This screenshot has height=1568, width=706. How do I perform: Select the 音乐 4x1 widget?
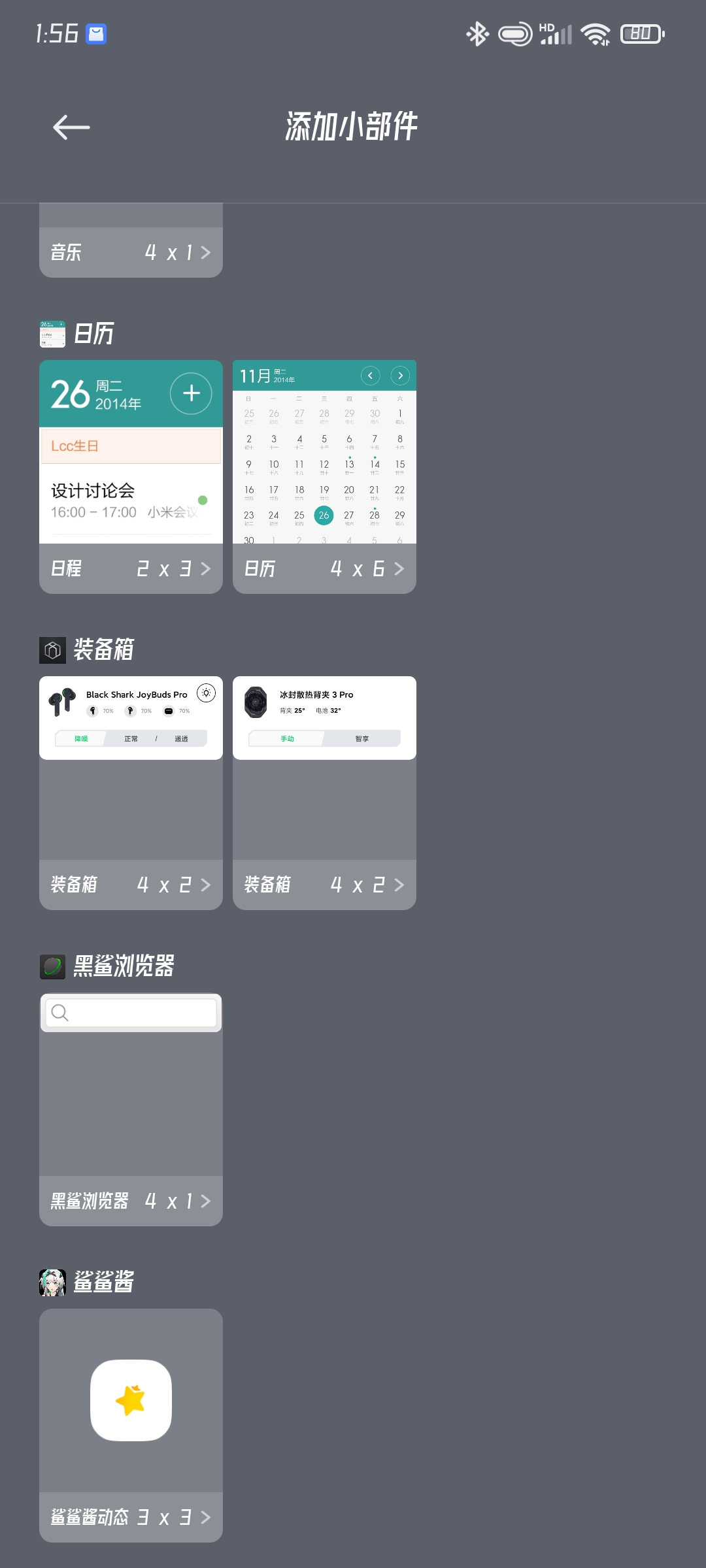(131, 252)
